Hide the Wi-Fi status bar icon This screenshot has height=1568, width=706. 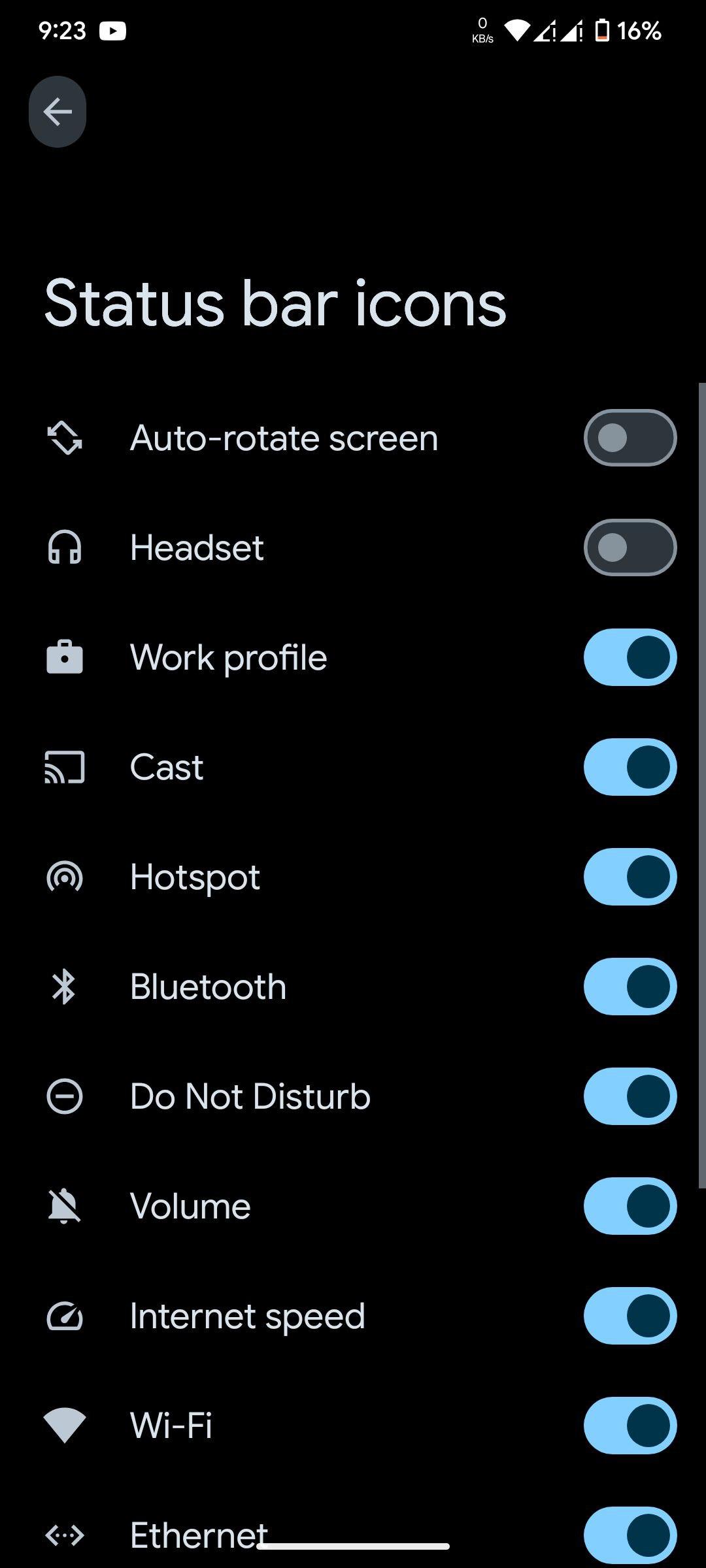(630, 1426)
